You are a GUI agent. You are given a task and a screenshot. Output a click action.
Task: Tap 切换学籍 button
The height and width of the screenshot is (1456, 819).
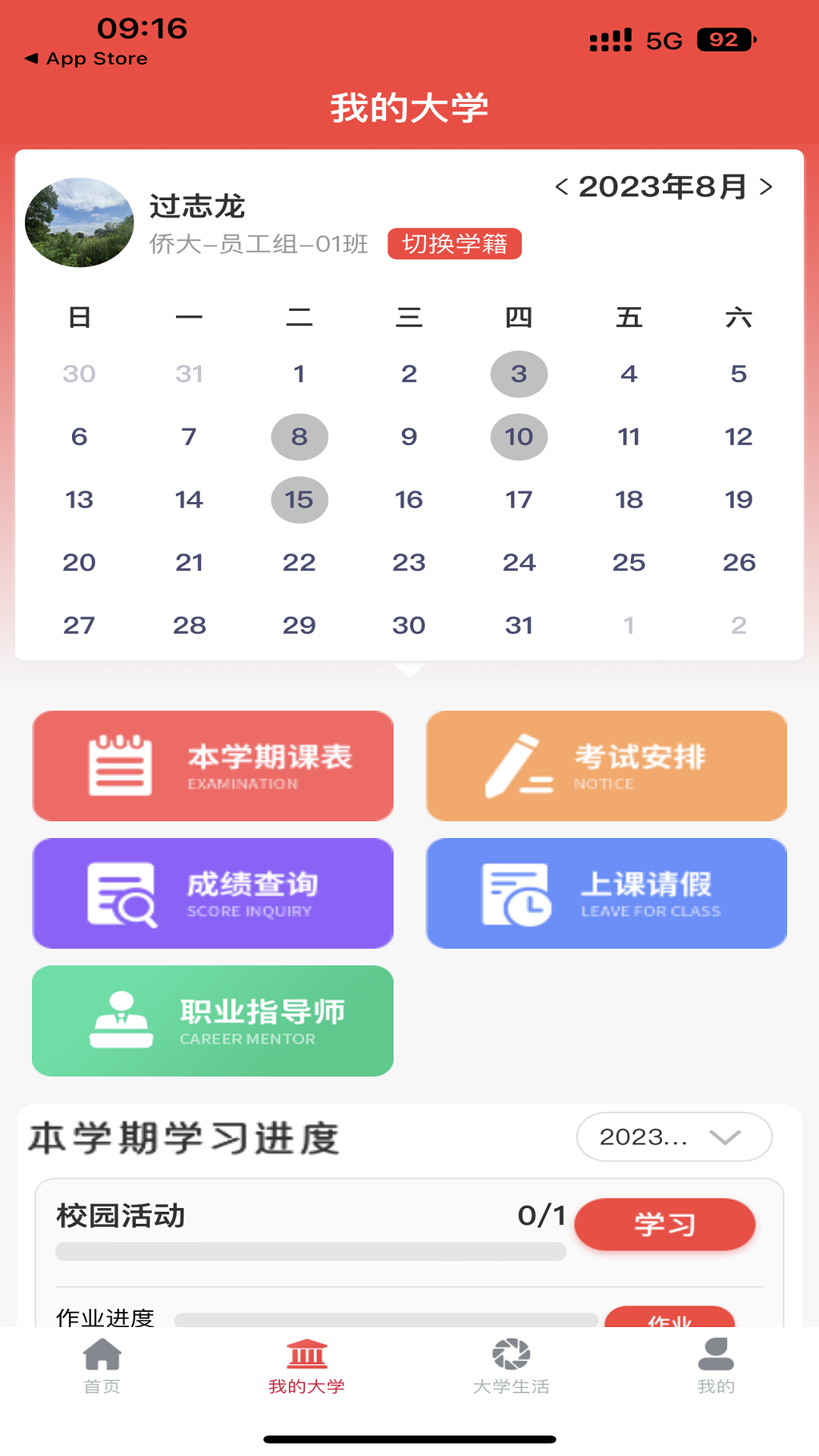(x=454, y=243)
